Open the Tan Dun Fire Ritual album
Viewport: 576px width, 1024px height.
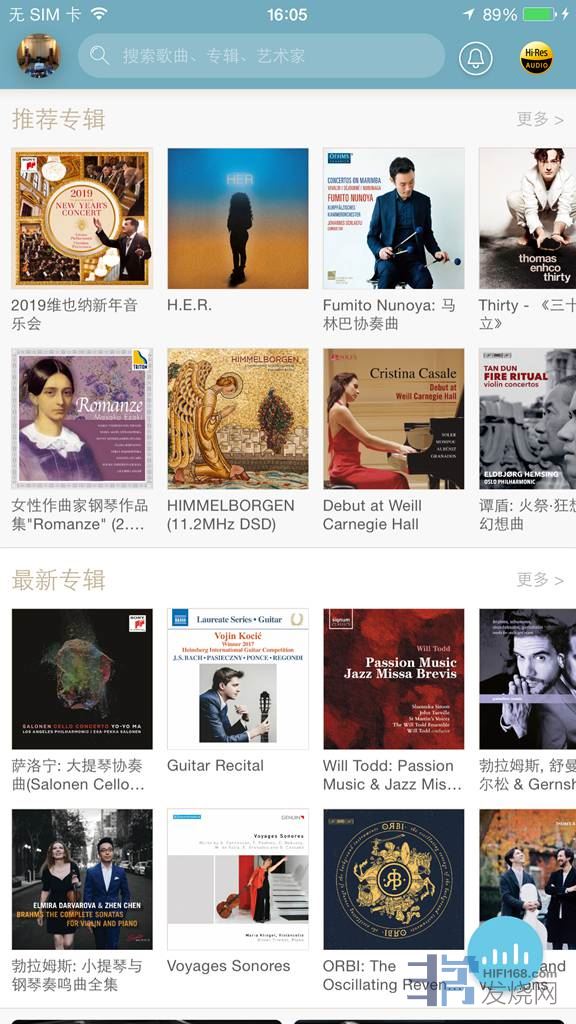pos(528,419)
